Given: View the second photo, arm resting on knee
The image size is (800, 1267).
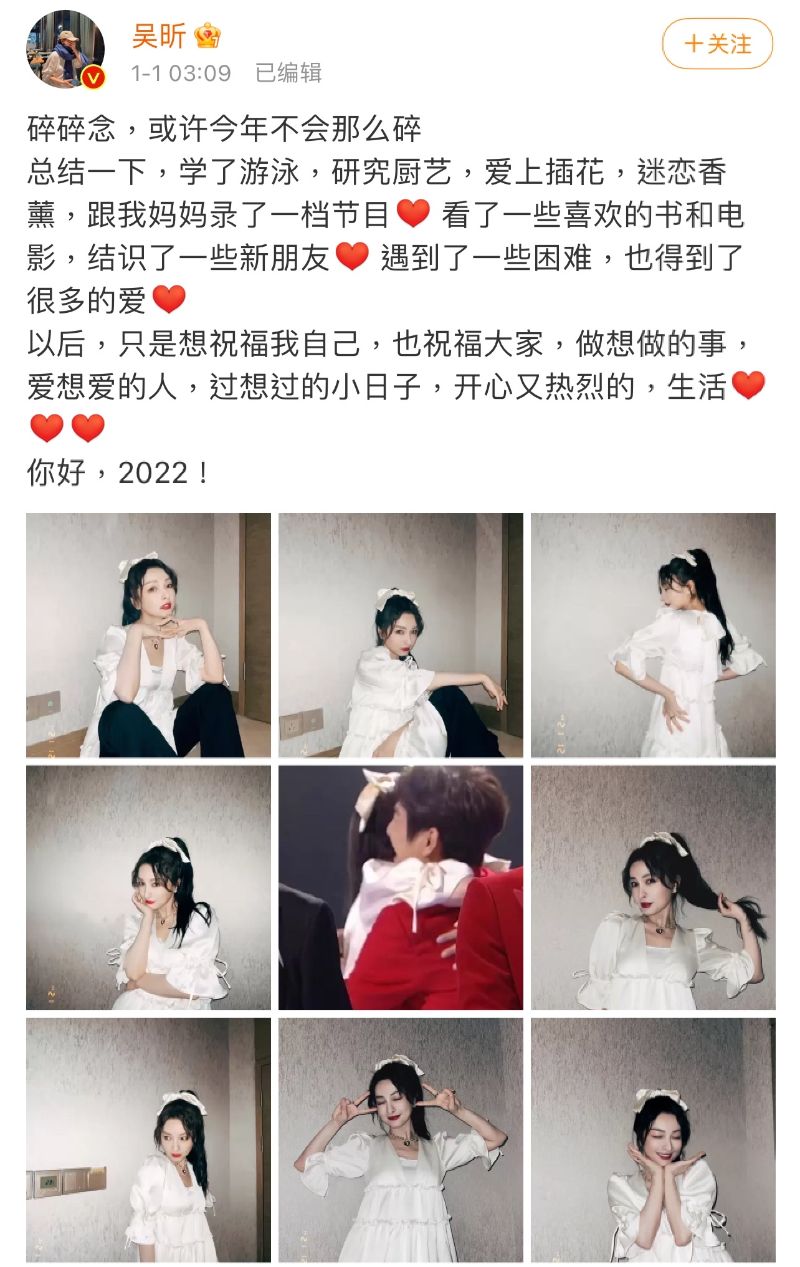Looking at the screenshot, I should [x=400, y=635].
